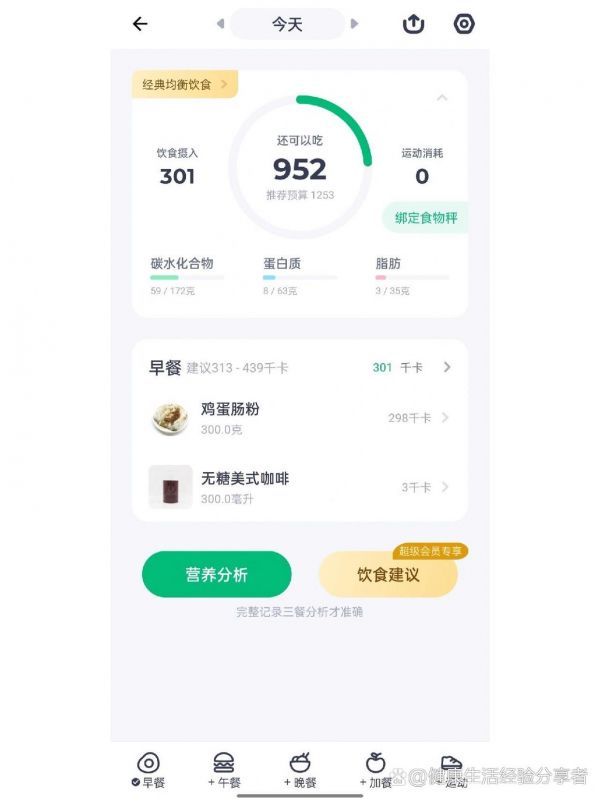Screen dimensions: 600x799
Task: Add a 加餐 snack record
Action: click(376, 770)
